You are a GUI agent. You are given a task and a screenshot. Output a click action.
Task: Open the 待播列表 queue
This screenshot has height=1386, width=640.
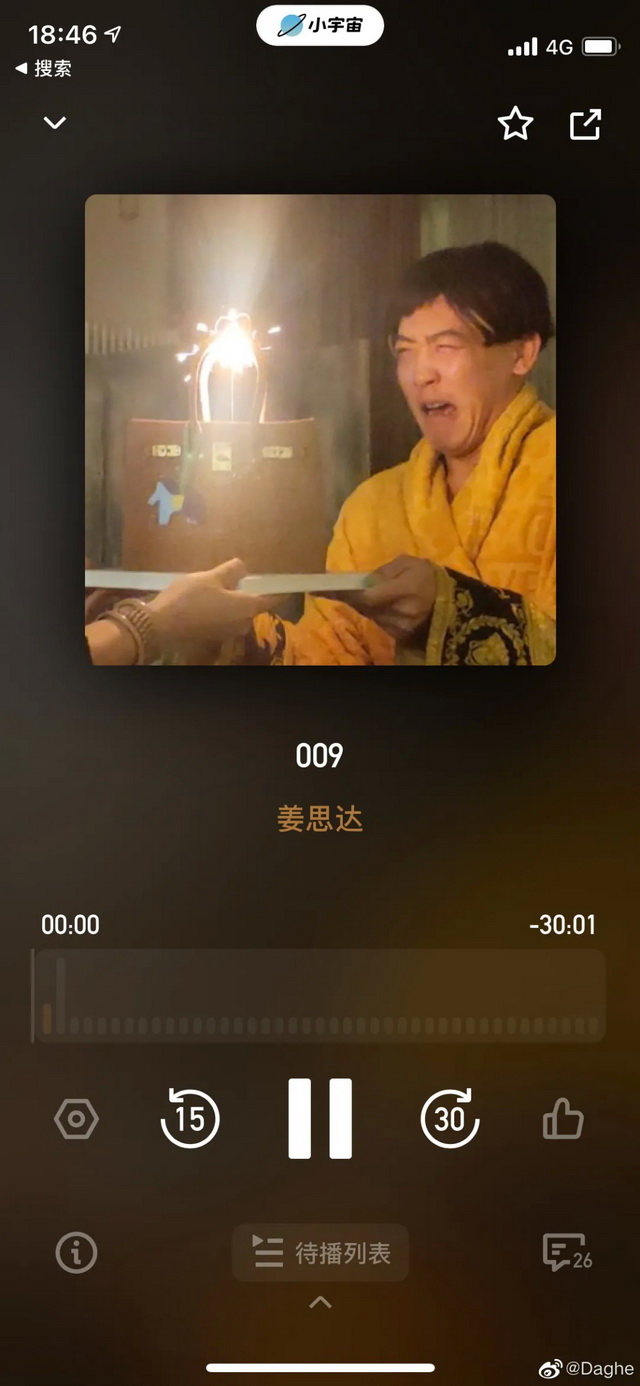(320, 1252)
